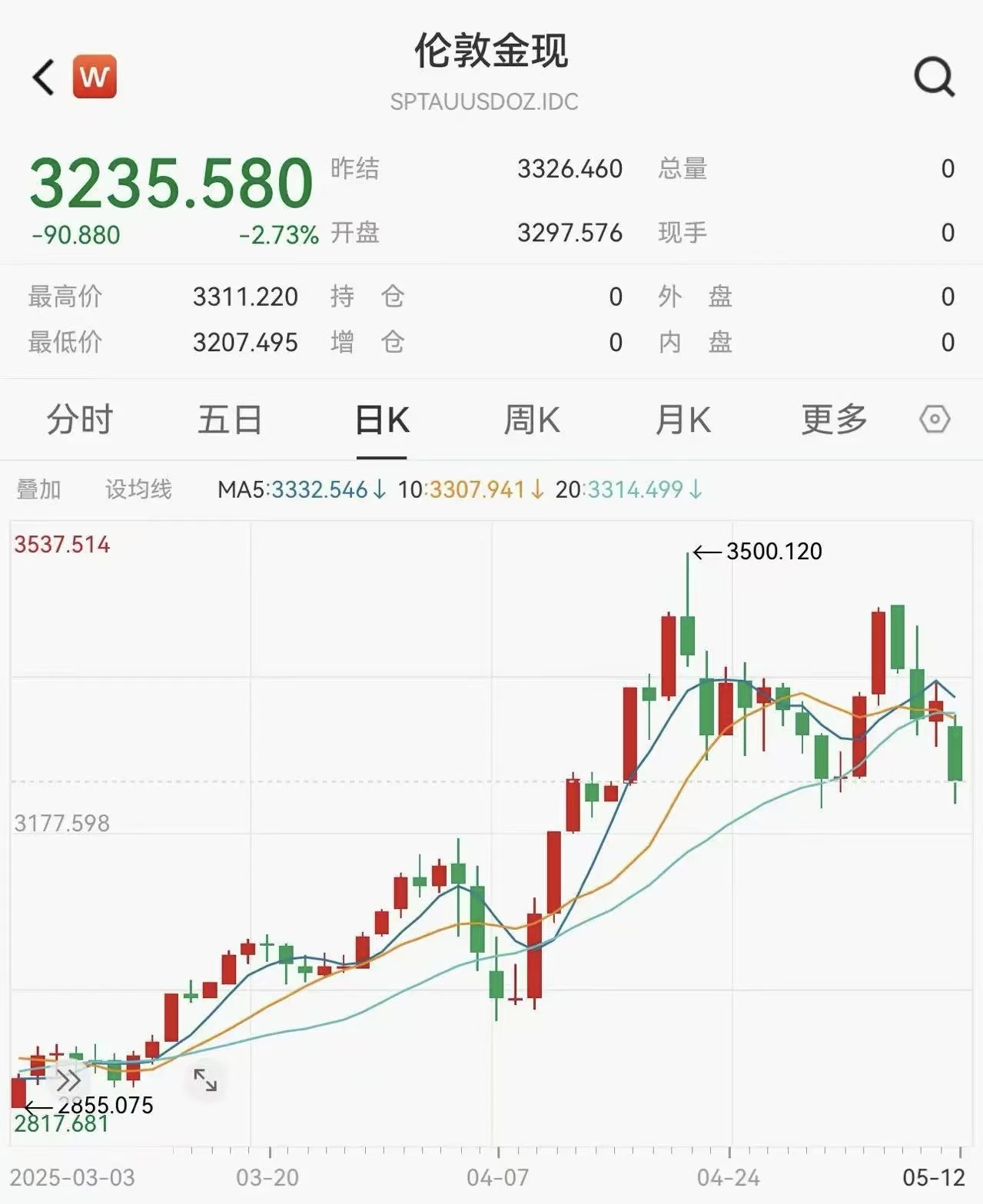983x1204 pixels.
Task: Click the fullscreen expand arrows icon on the chart
Action: tap(204, 1079)
